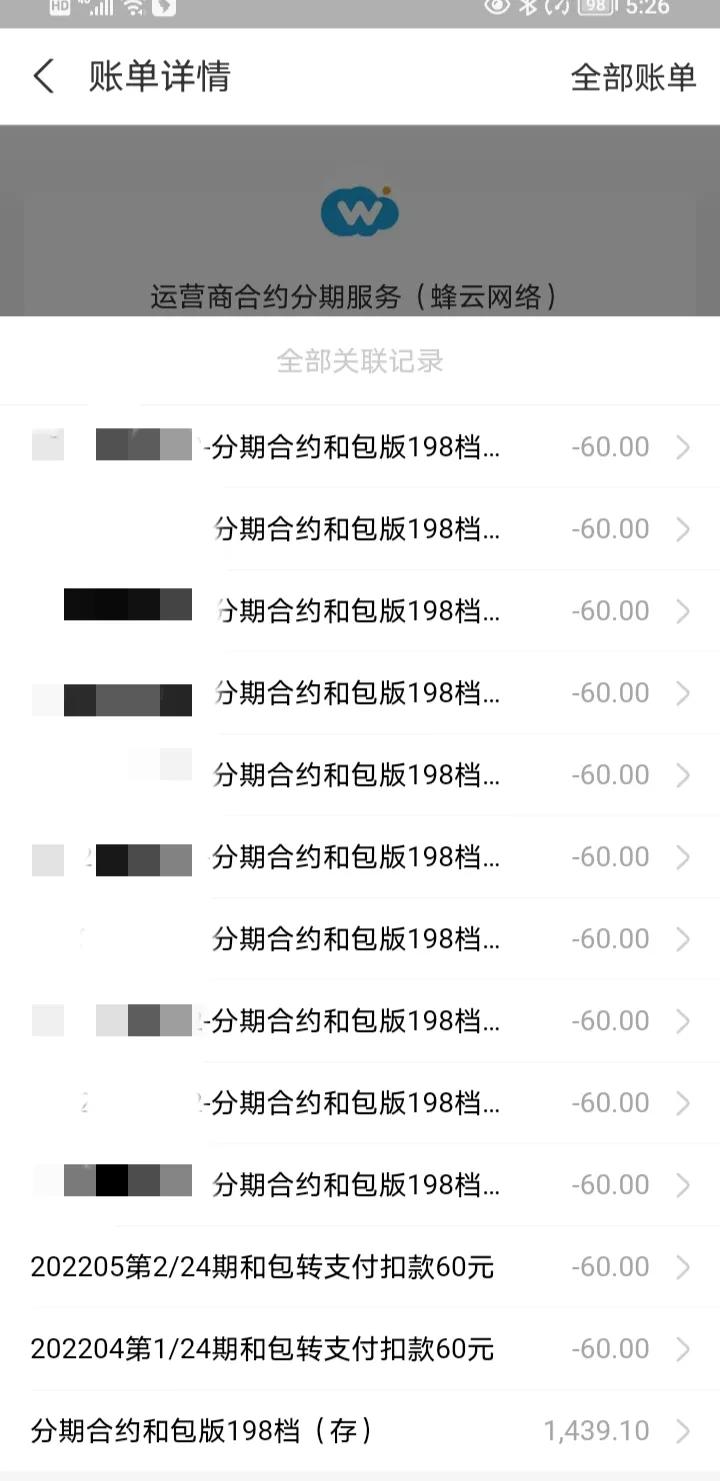Expand the 202205第2/24期 payment entry chevron
Screen dimensions: 720x1481
click(x=684, y=1266)
